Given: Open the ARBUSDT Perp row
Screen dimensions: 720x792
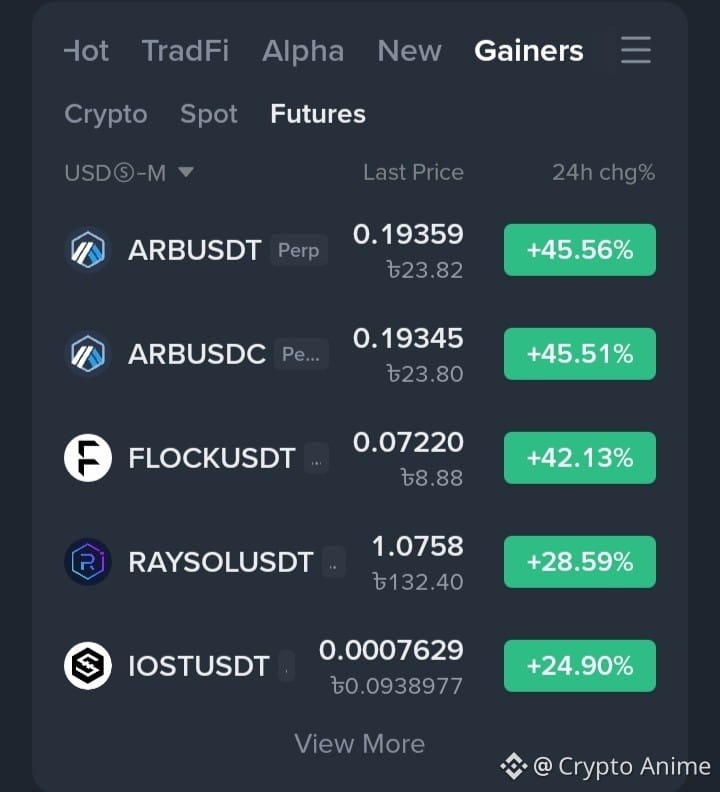Looking at the screenshot, I should (x=360, y=250).
